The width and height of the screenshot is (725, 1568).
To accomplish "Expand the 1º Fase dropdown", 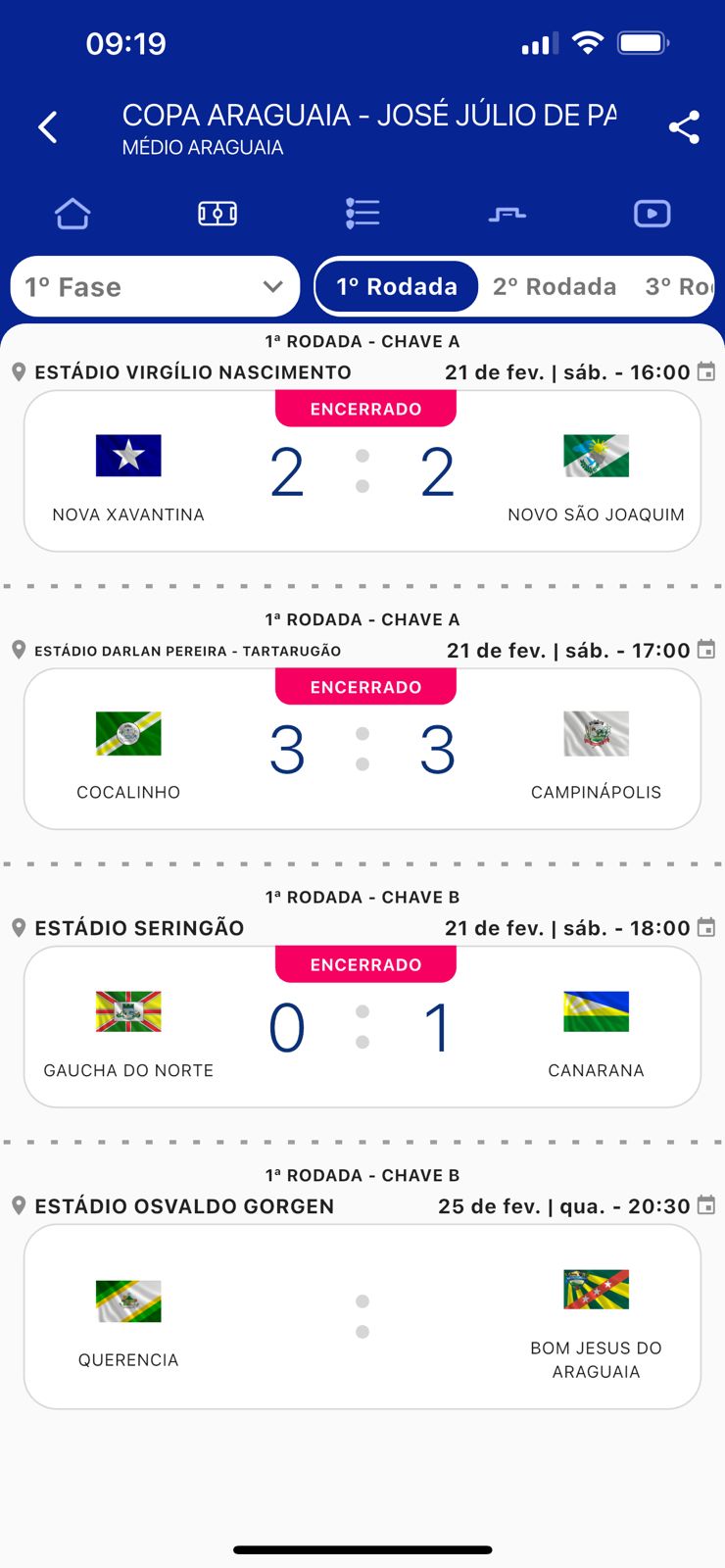I will point(155,287).
